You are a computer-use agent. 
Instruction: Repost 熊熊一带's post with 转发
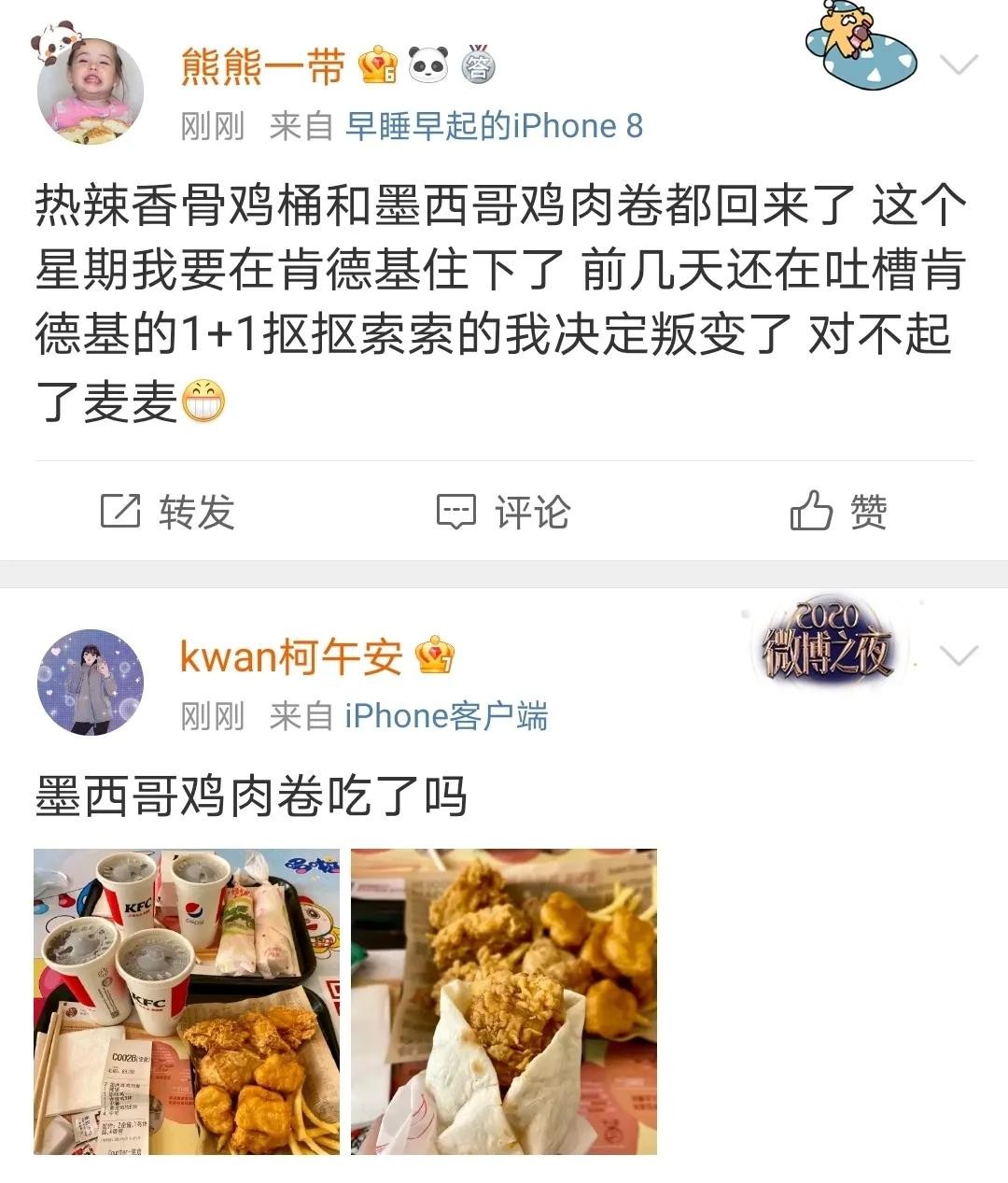click(168, 512)
